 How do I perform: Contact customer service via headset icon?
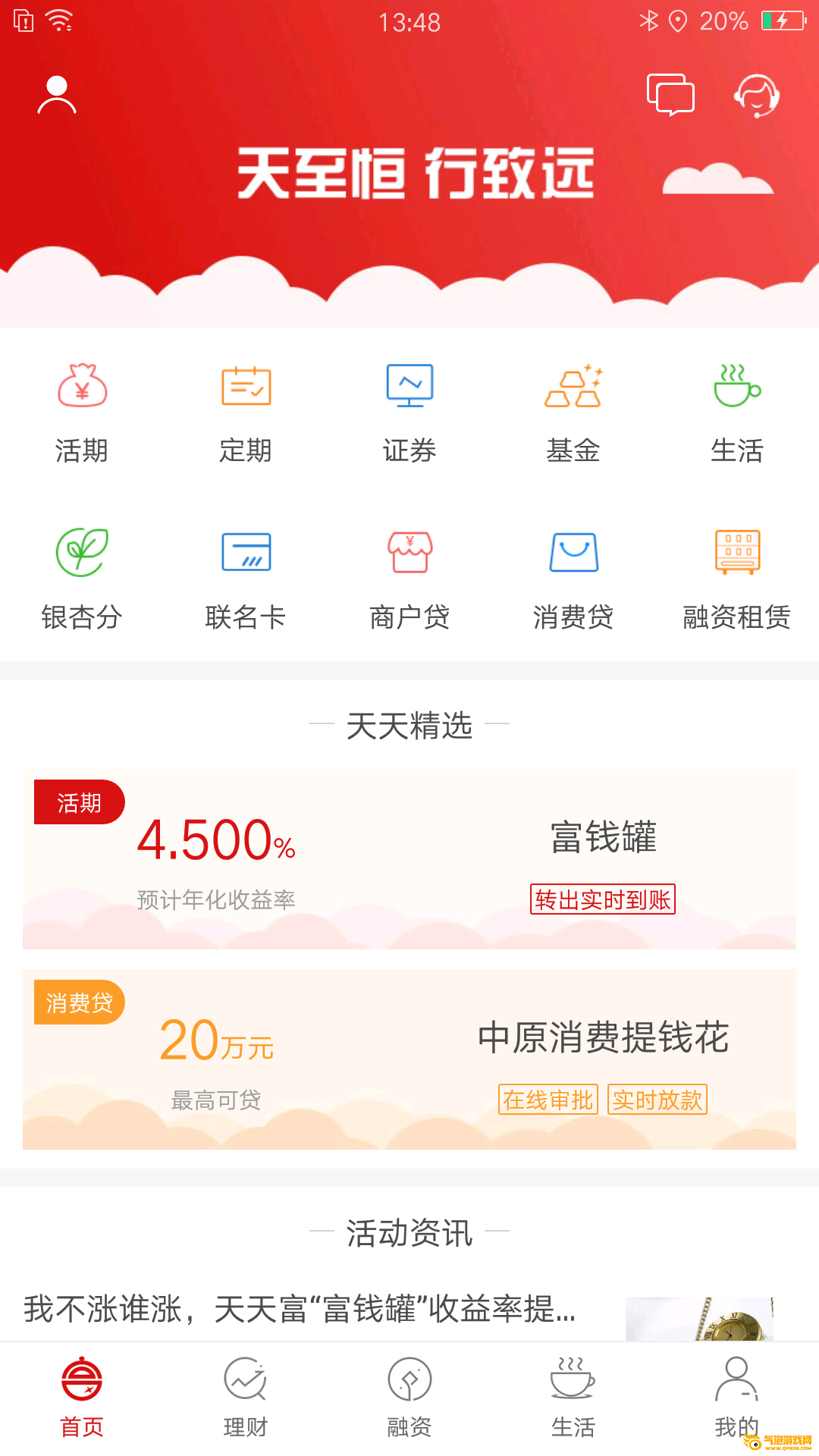tap(756, 96)
